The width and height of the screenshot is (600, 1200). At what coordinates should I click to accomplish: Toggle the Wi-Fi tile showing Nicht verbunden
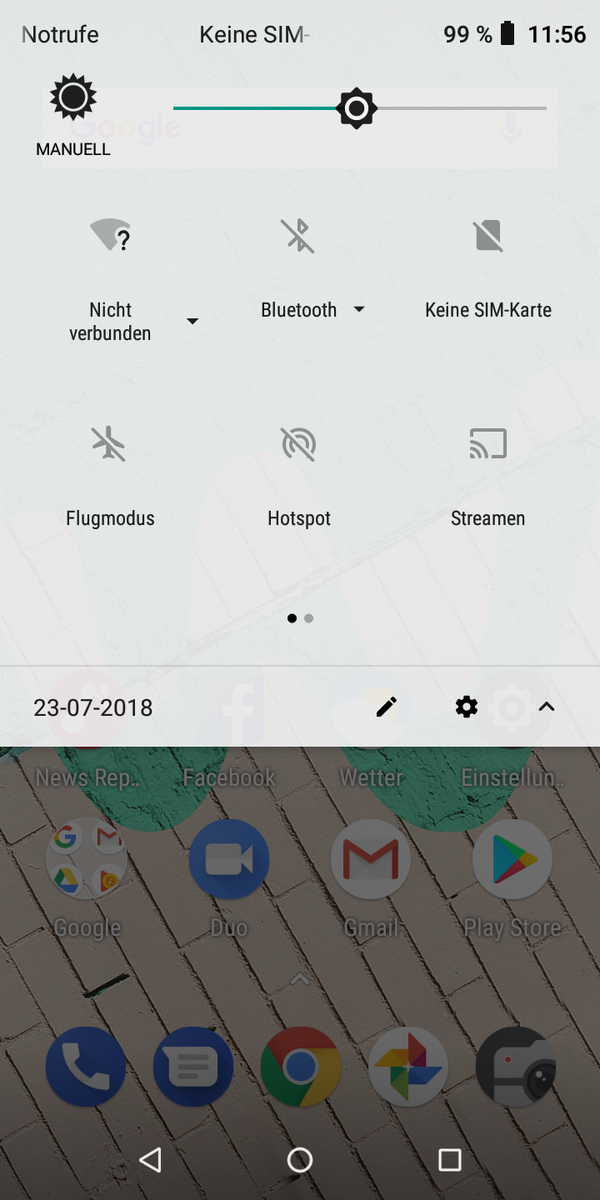pos(110,237)
